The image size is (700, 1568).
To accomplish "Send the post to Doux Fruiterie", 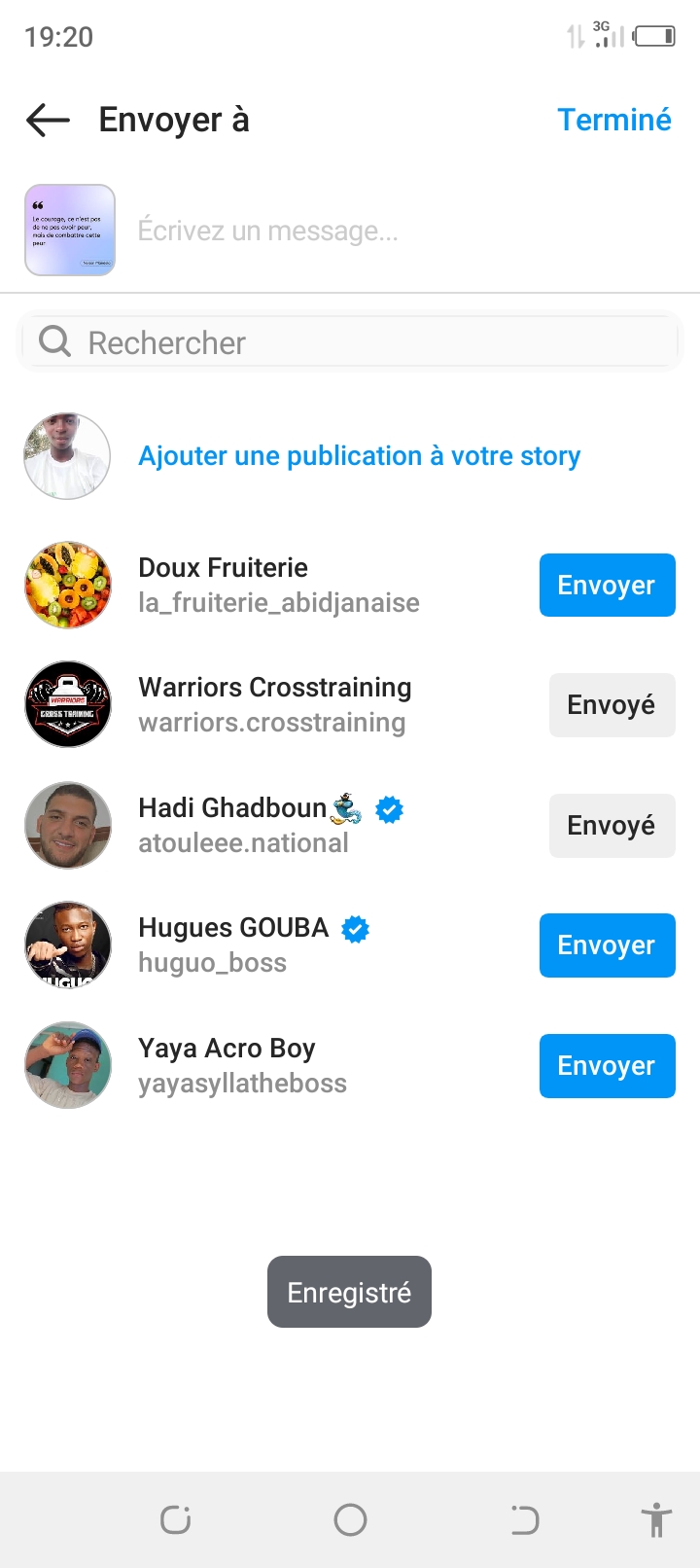I will coord(607,585).
